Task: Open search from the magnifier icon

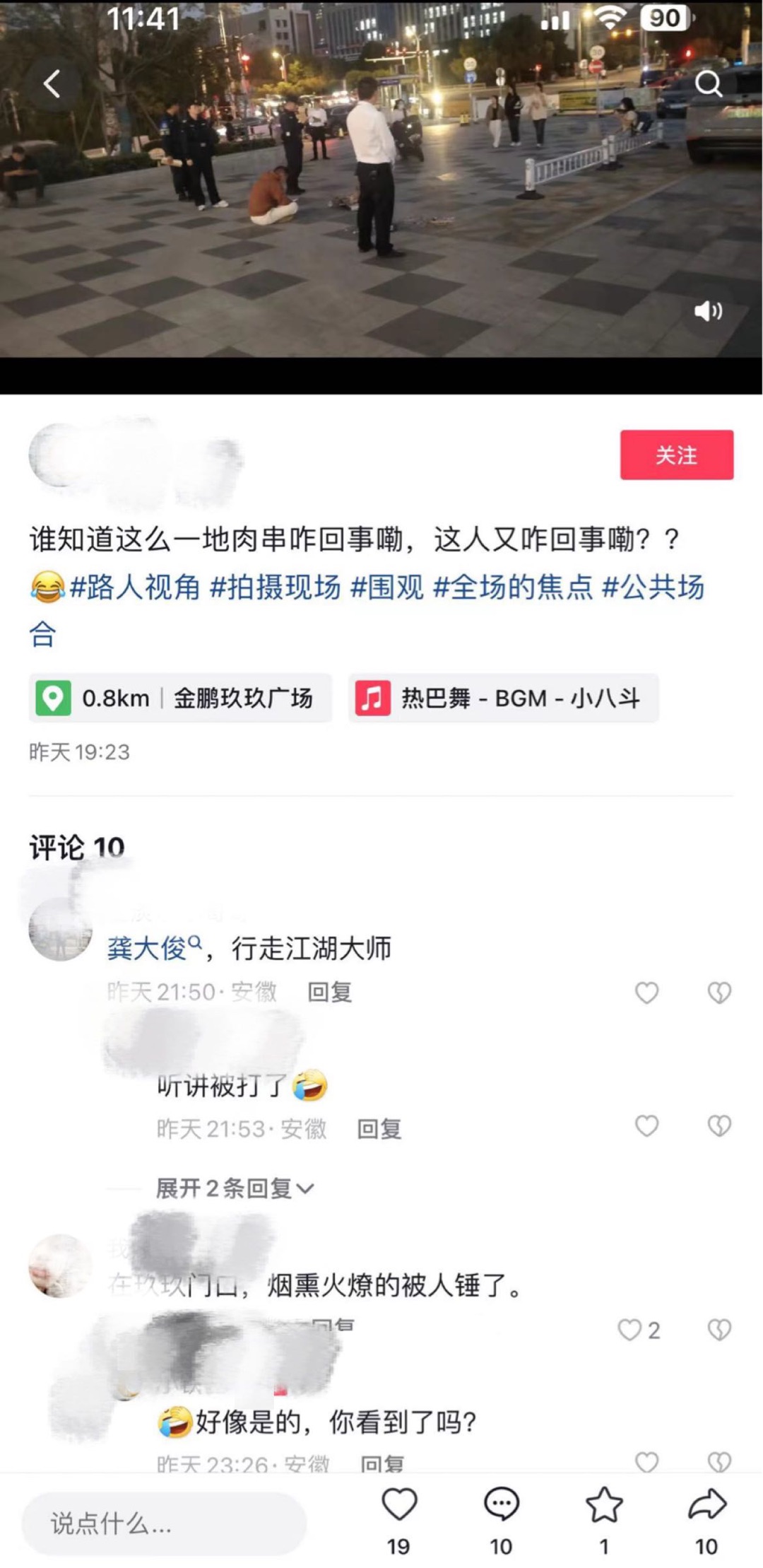Action: (x=708, y=84)
